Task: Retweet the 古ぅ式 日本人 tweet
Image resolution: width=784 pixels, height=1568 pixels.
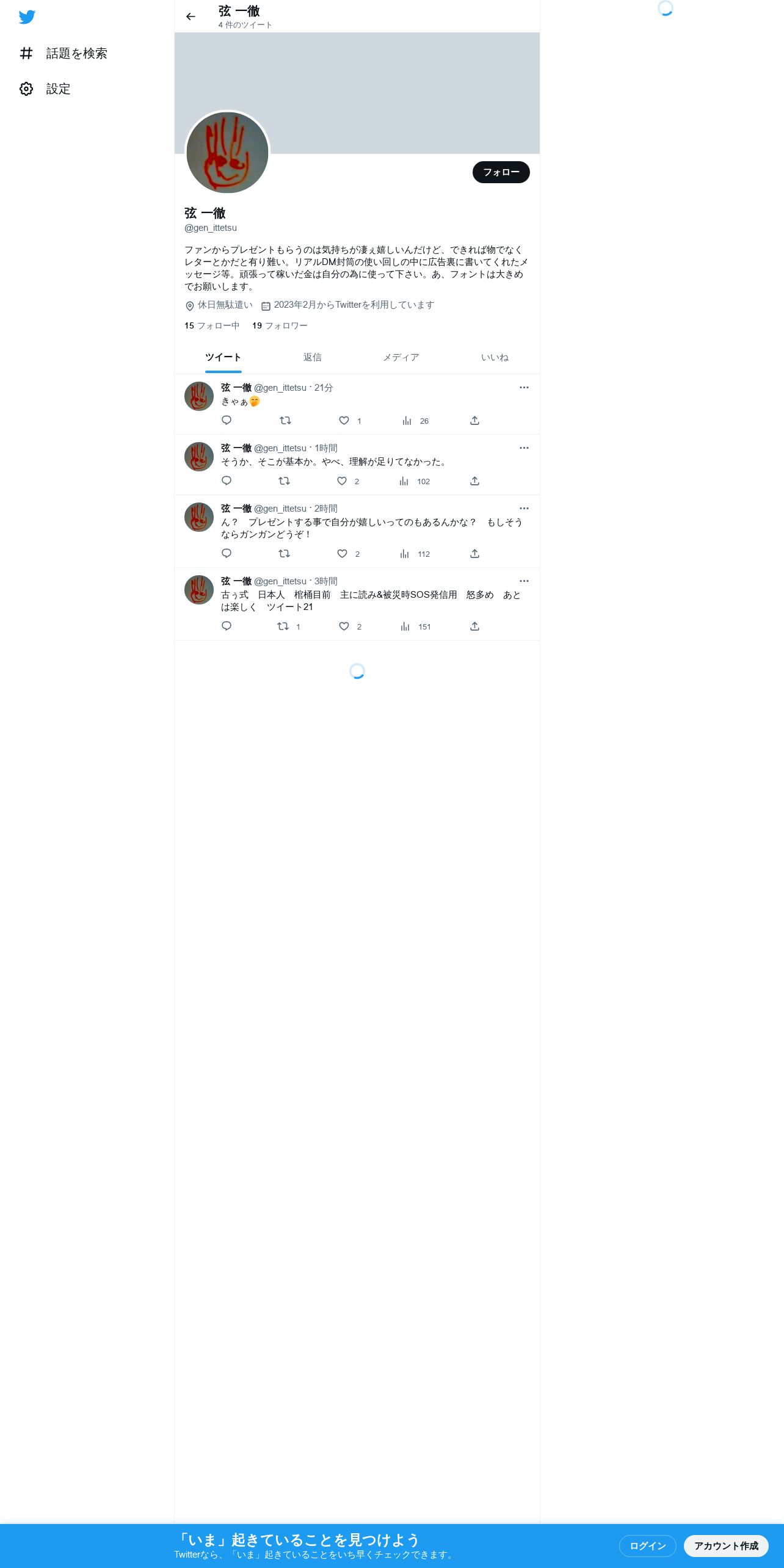Action: tap(283, 626)
